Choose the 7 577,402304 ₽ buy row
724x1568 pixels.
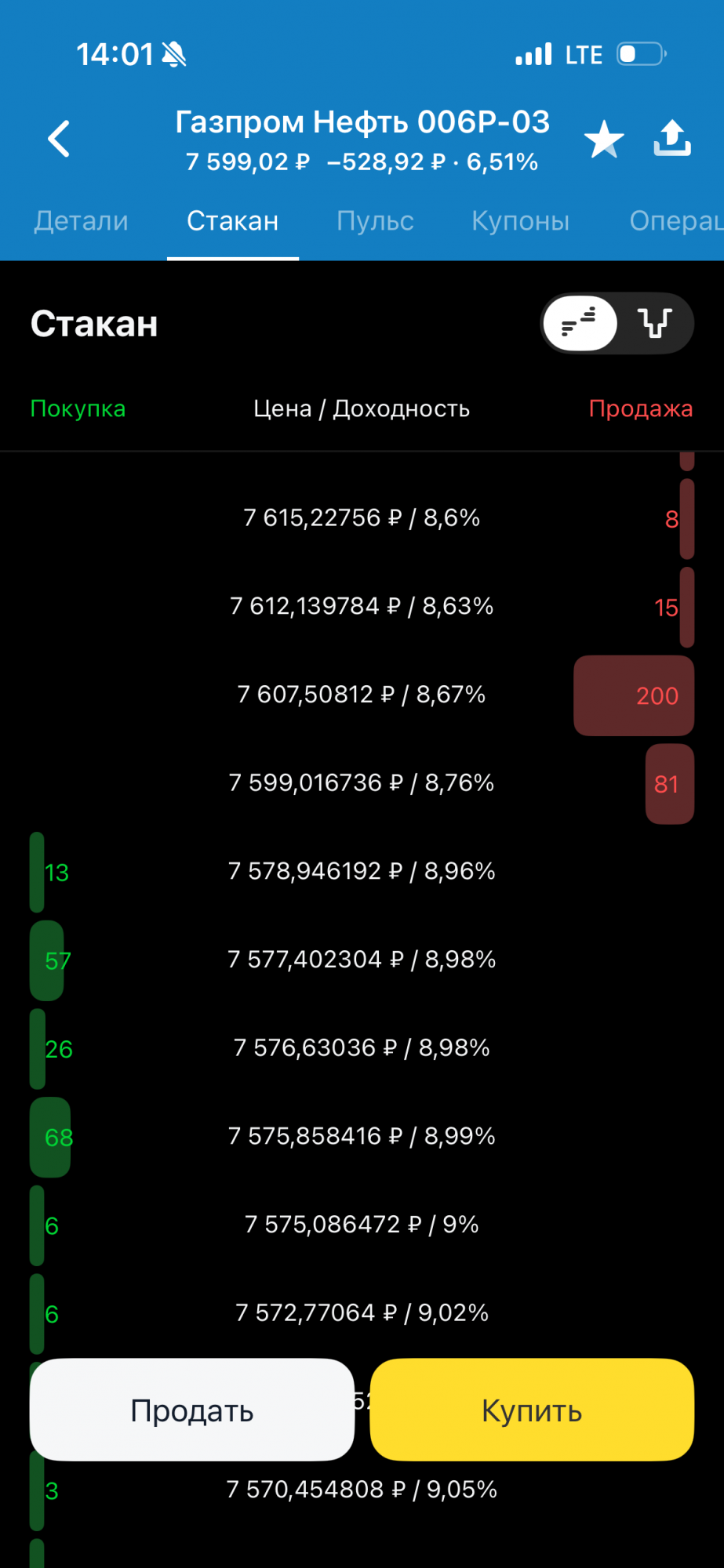362,960
